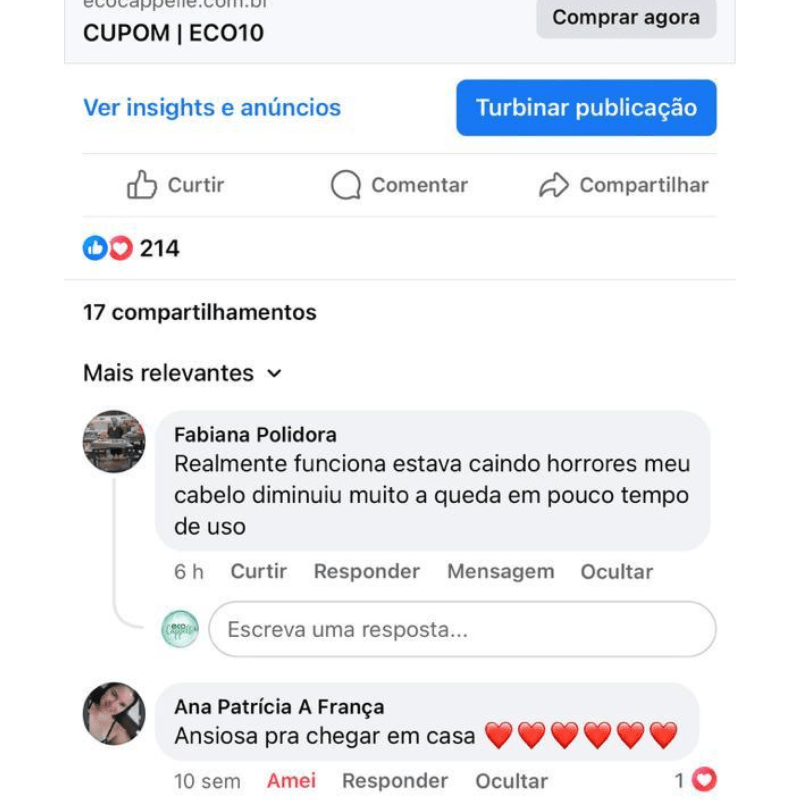Boost post with Turbinar publicação
800x800 pixels.
[586, 108]
